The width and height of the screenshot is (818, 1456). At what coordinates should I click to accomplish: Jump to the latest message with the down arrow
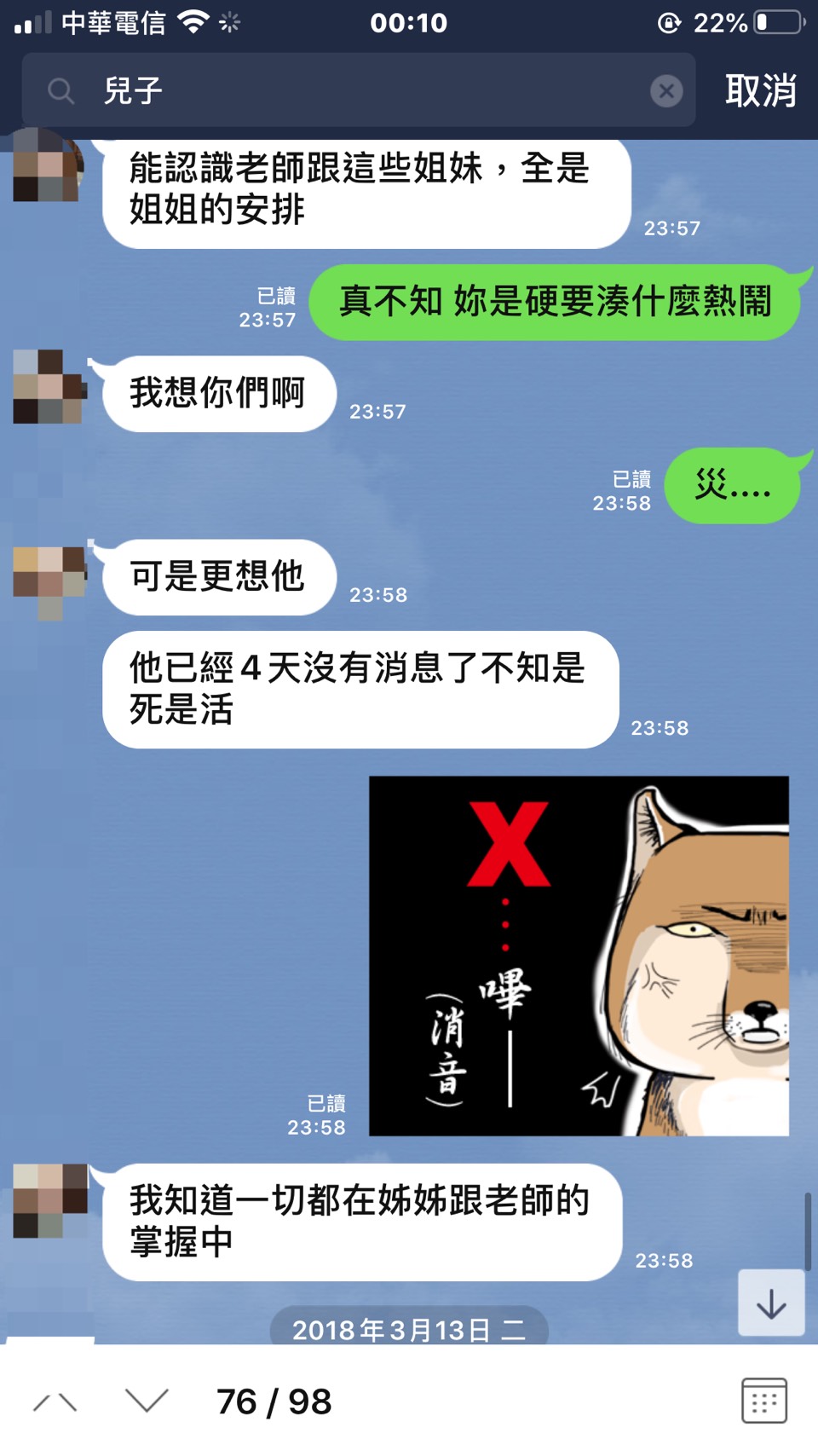coord(771,1303)
